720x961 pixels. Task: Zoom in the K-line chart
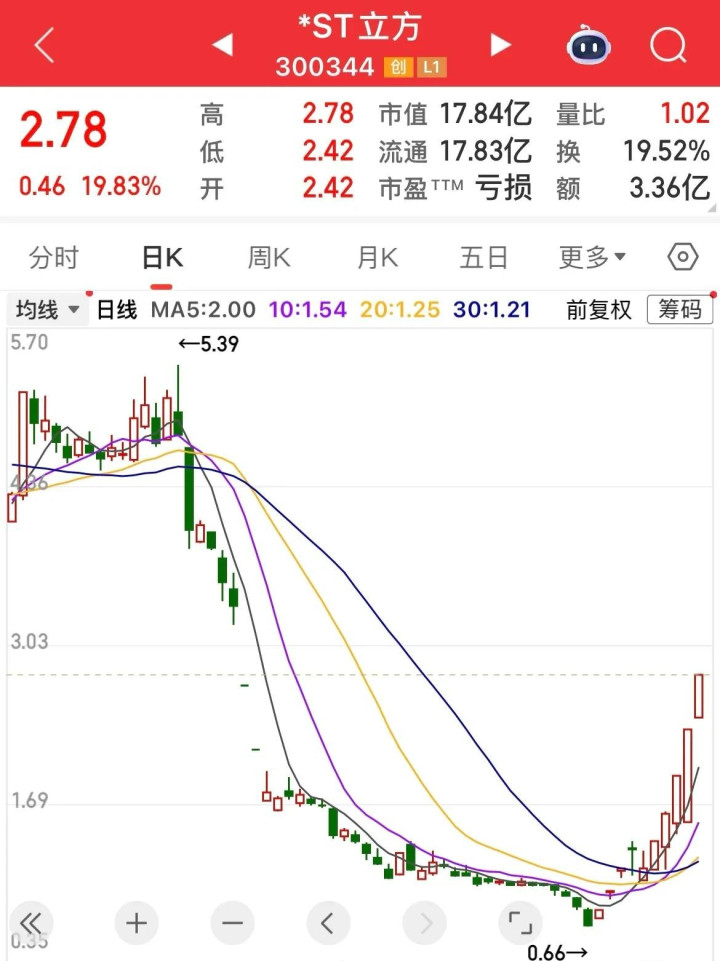pyautogui.click(x=137, y=922)
